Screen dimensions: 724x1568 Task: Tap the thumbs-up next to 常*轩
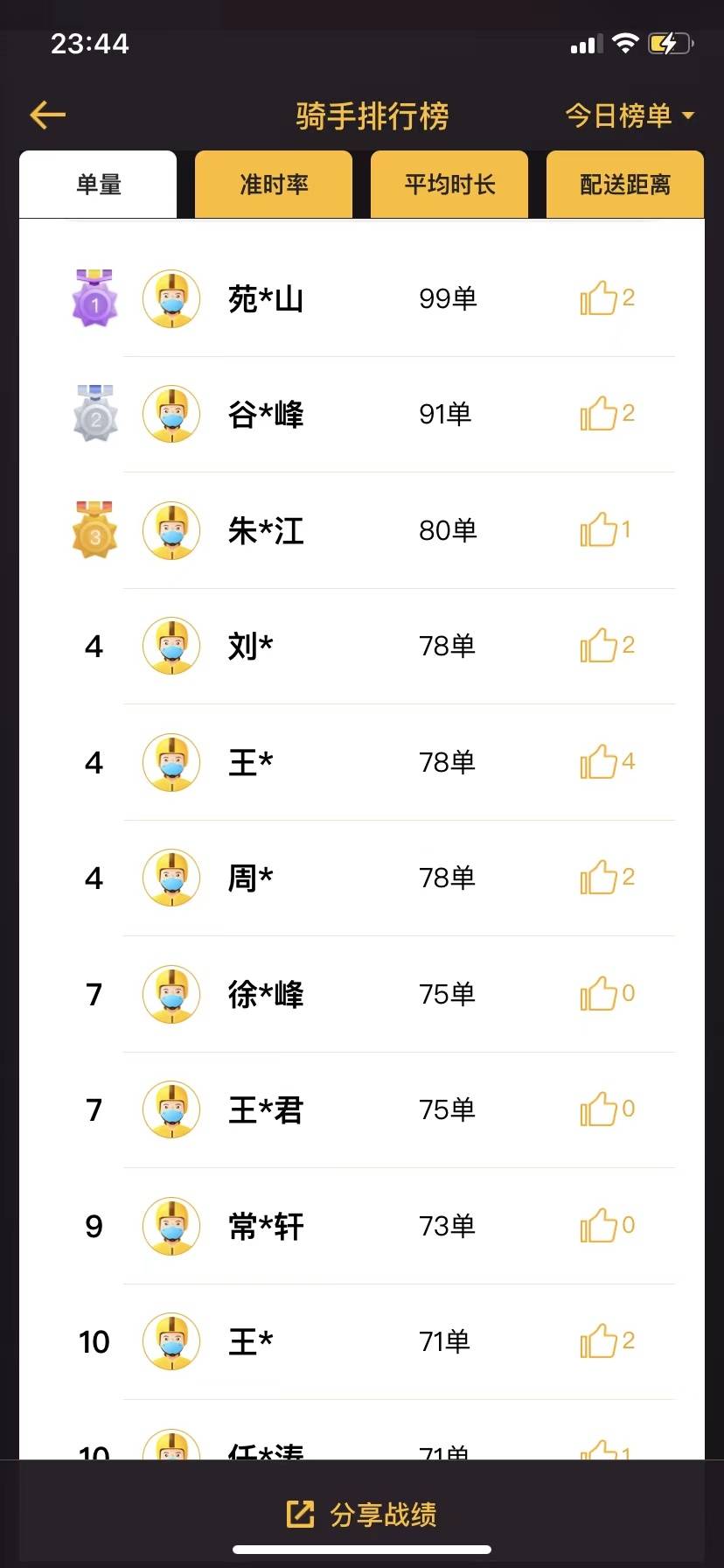(x=600, y=1226)
